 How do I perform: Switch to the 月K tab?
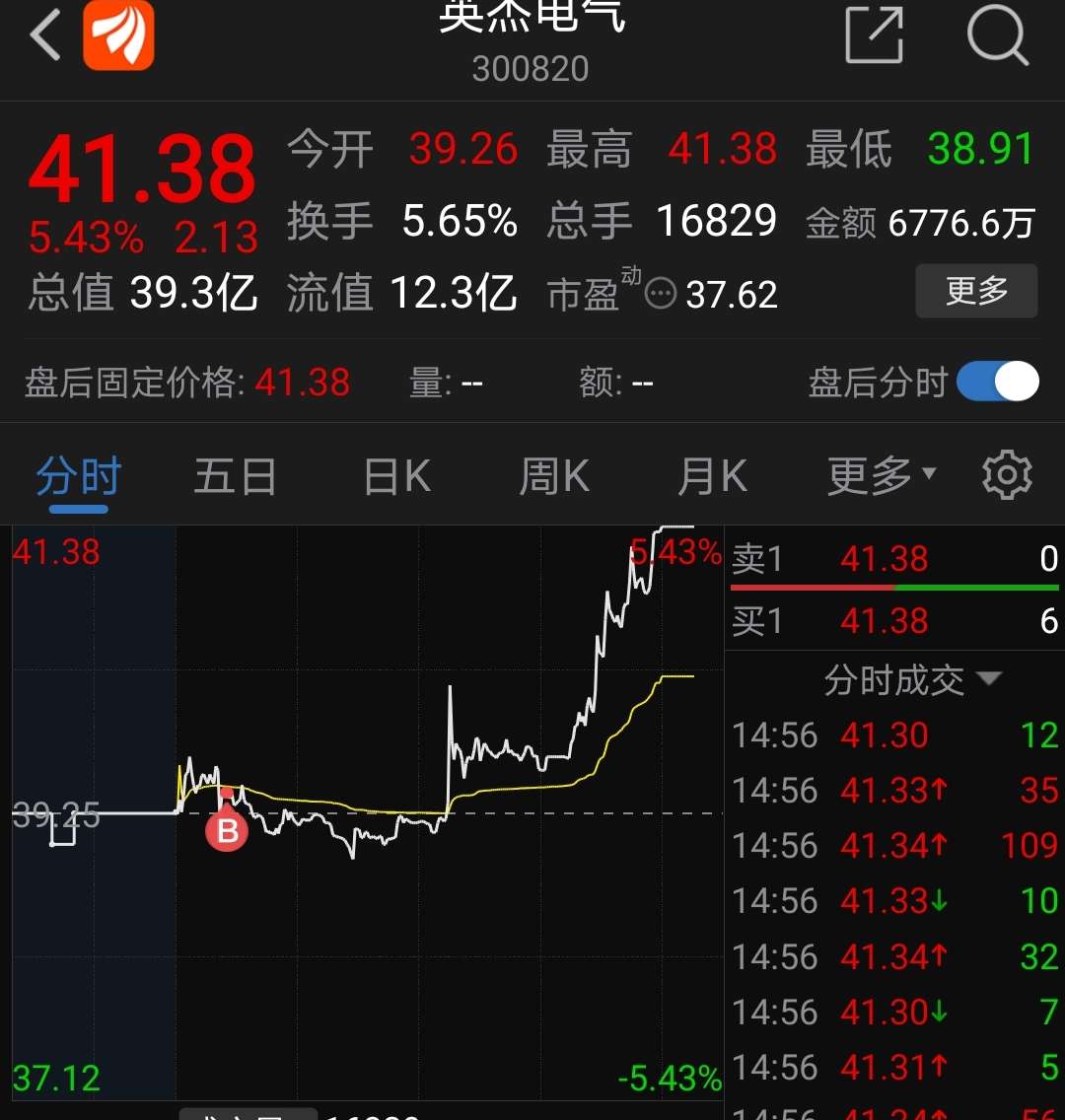[x=713, y=474]
